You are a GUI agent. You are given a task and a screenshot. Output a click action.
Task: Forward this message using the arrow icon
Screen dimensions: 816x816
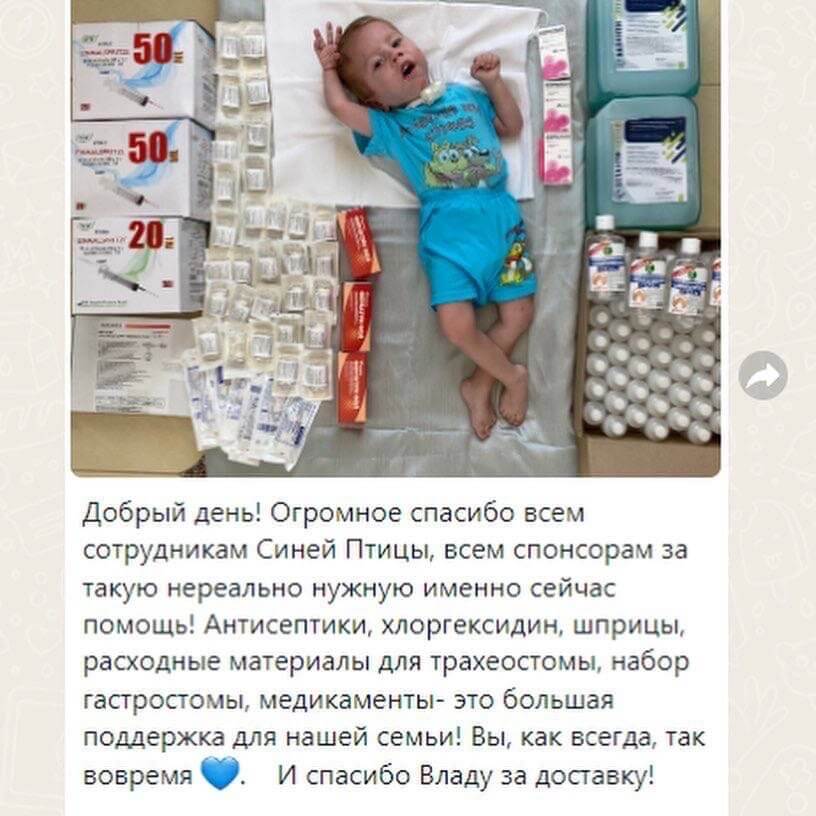[763, 376]
